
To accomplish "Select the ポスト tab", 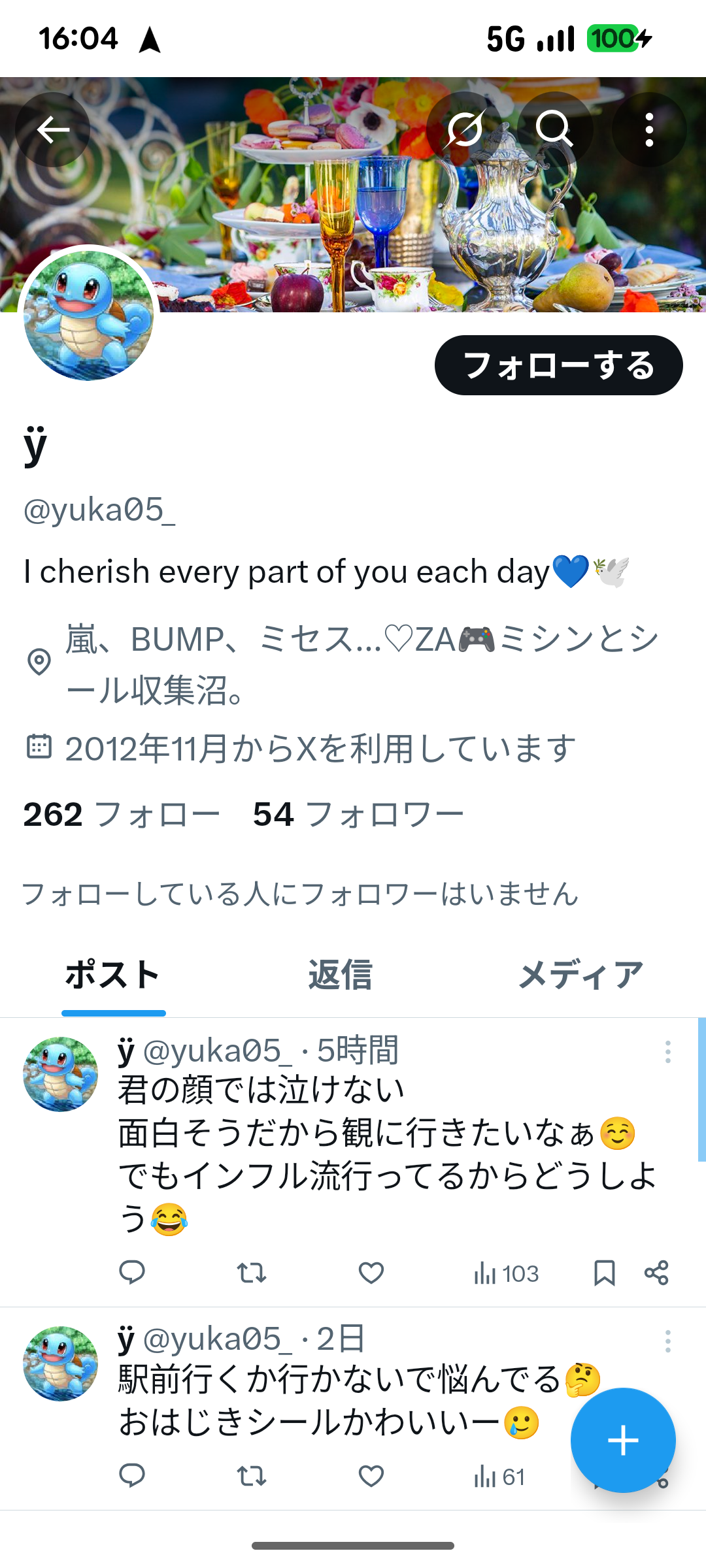I will tap(113, 975).
